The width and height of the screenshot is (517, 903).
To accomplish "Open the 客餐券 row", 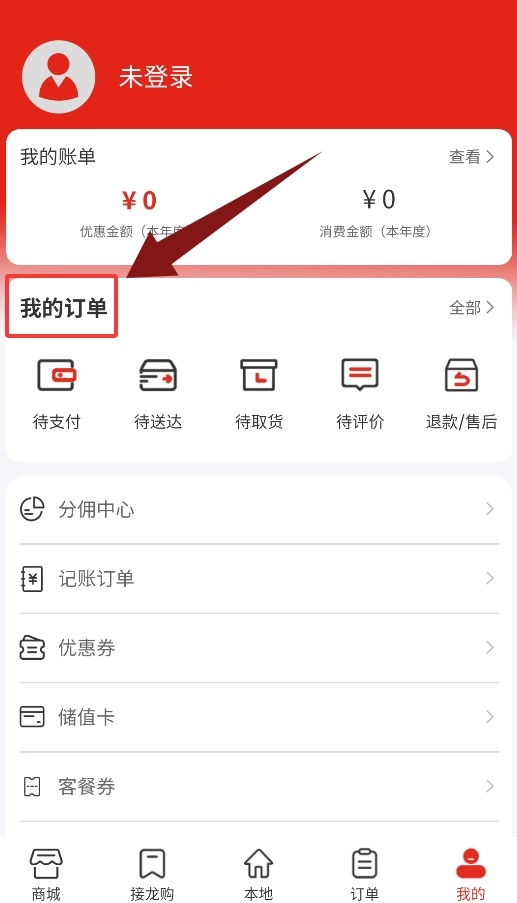I will pos(258,787).
